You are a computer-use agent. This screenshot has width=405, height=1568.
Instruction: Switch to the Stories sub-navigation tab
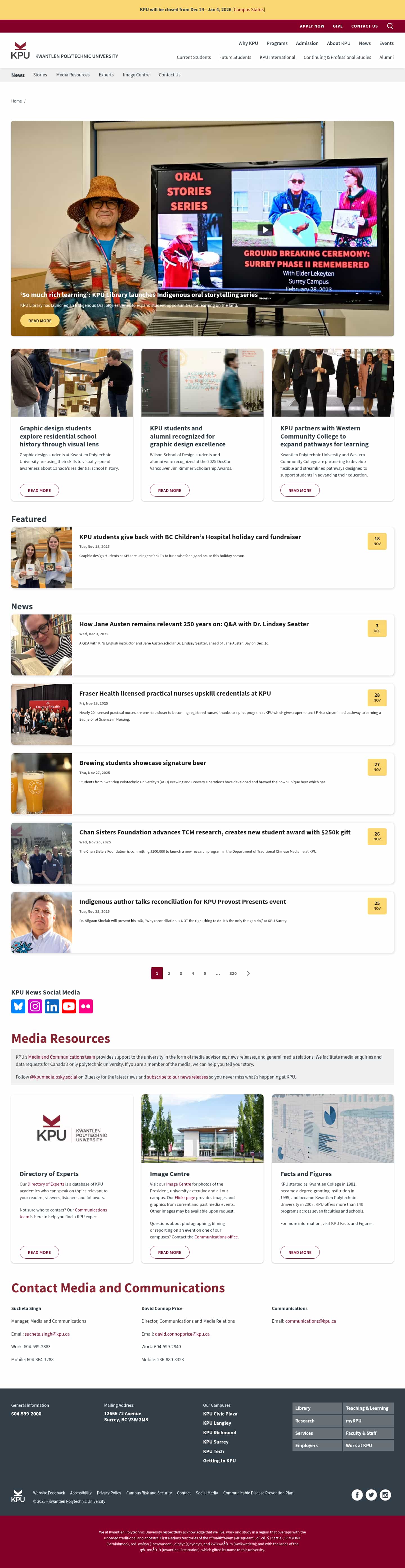(x=40, y=75)
